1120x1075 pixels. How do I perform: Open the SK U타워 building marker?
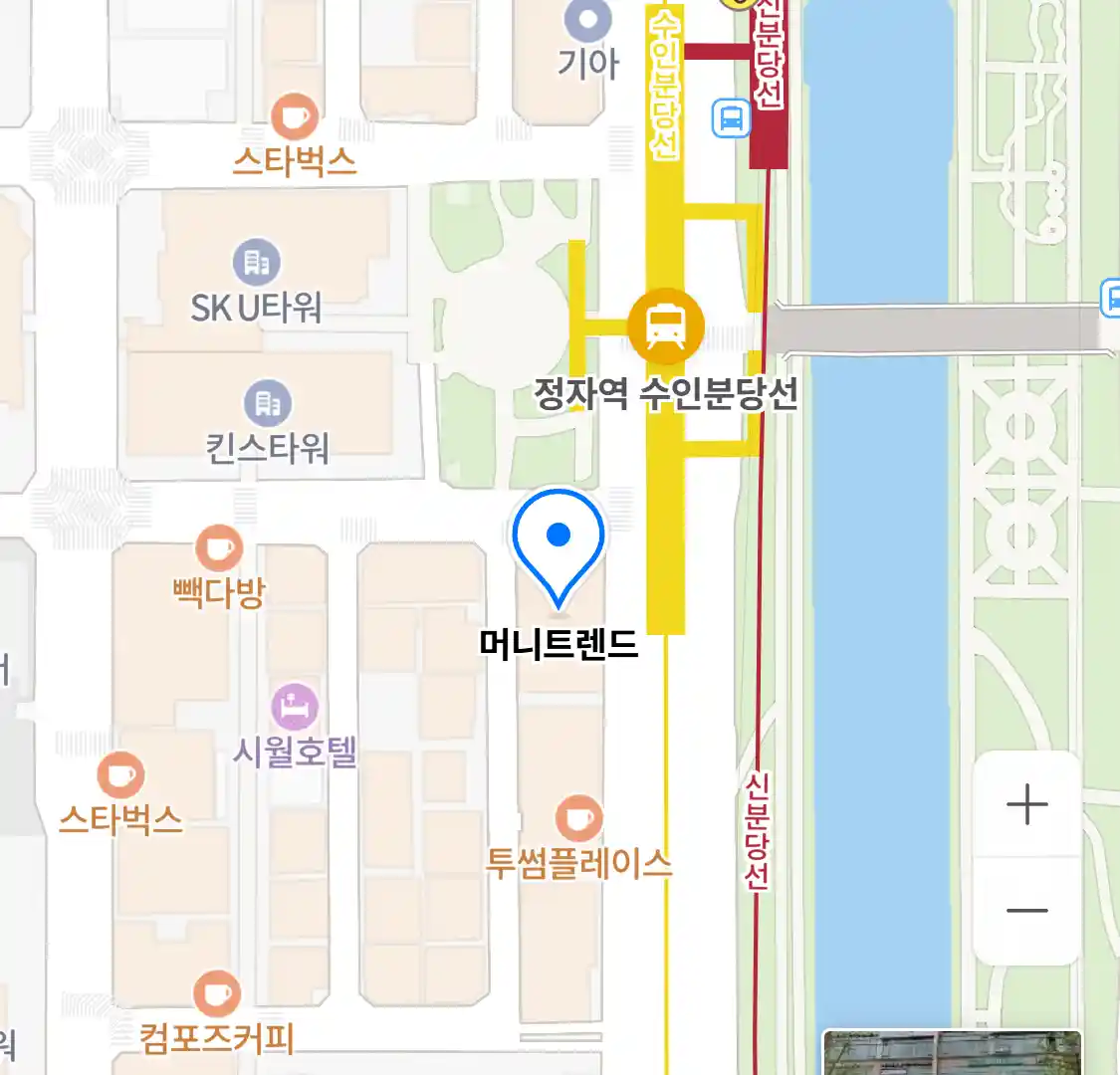point(257,263)
